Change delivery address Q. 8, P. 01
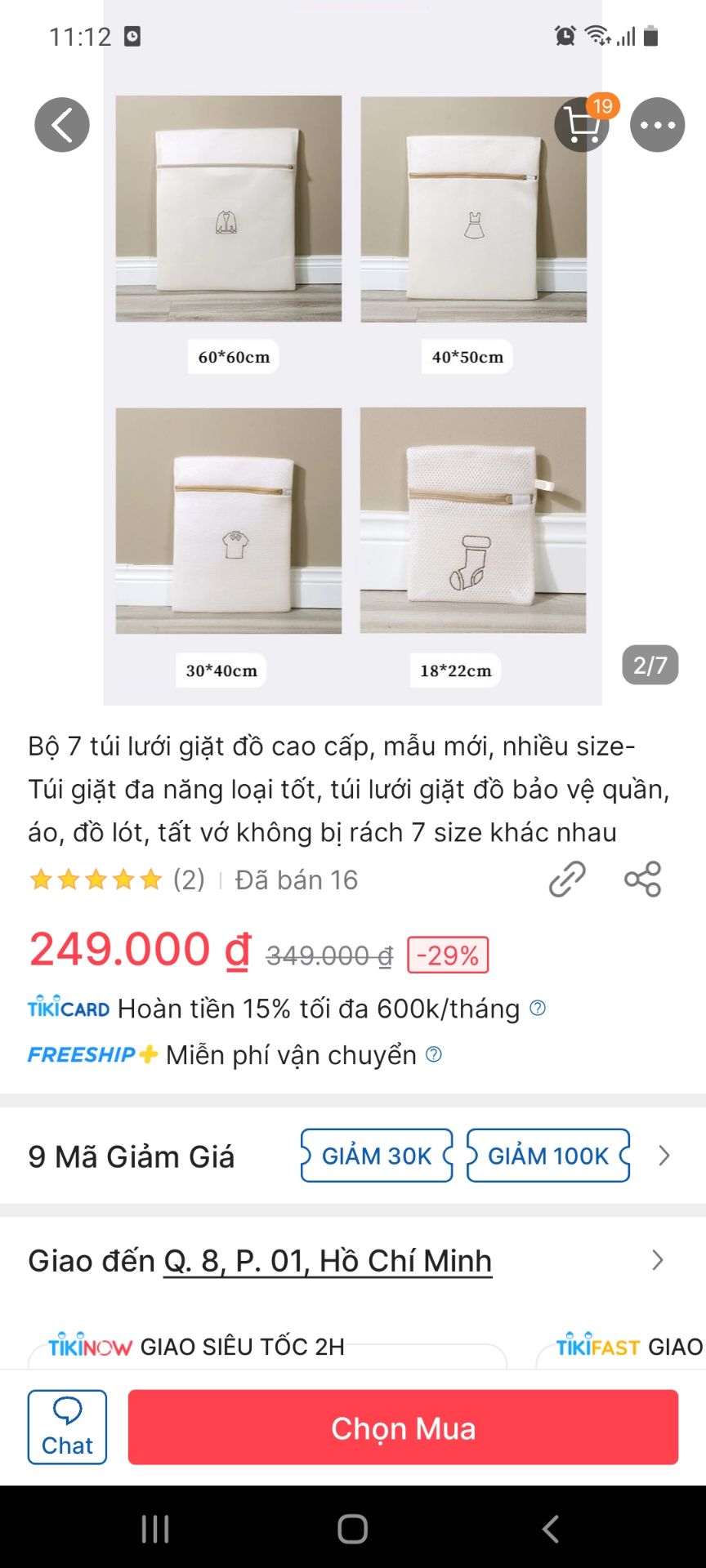This screenshot has width=706, height=1568. 328,1261
